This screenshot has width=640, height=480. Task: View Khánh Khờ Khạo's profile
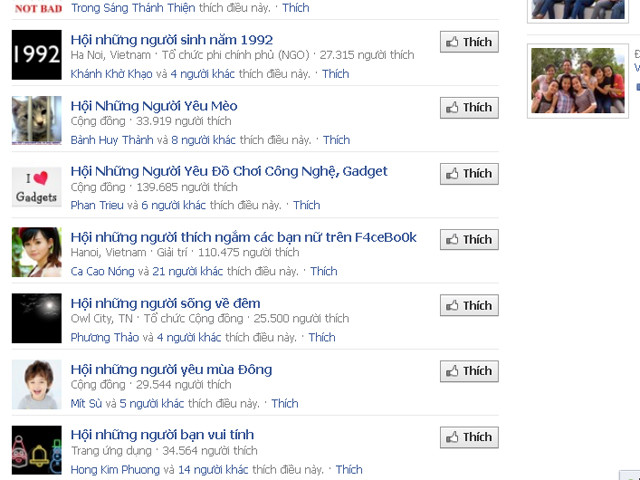point(110,74)
